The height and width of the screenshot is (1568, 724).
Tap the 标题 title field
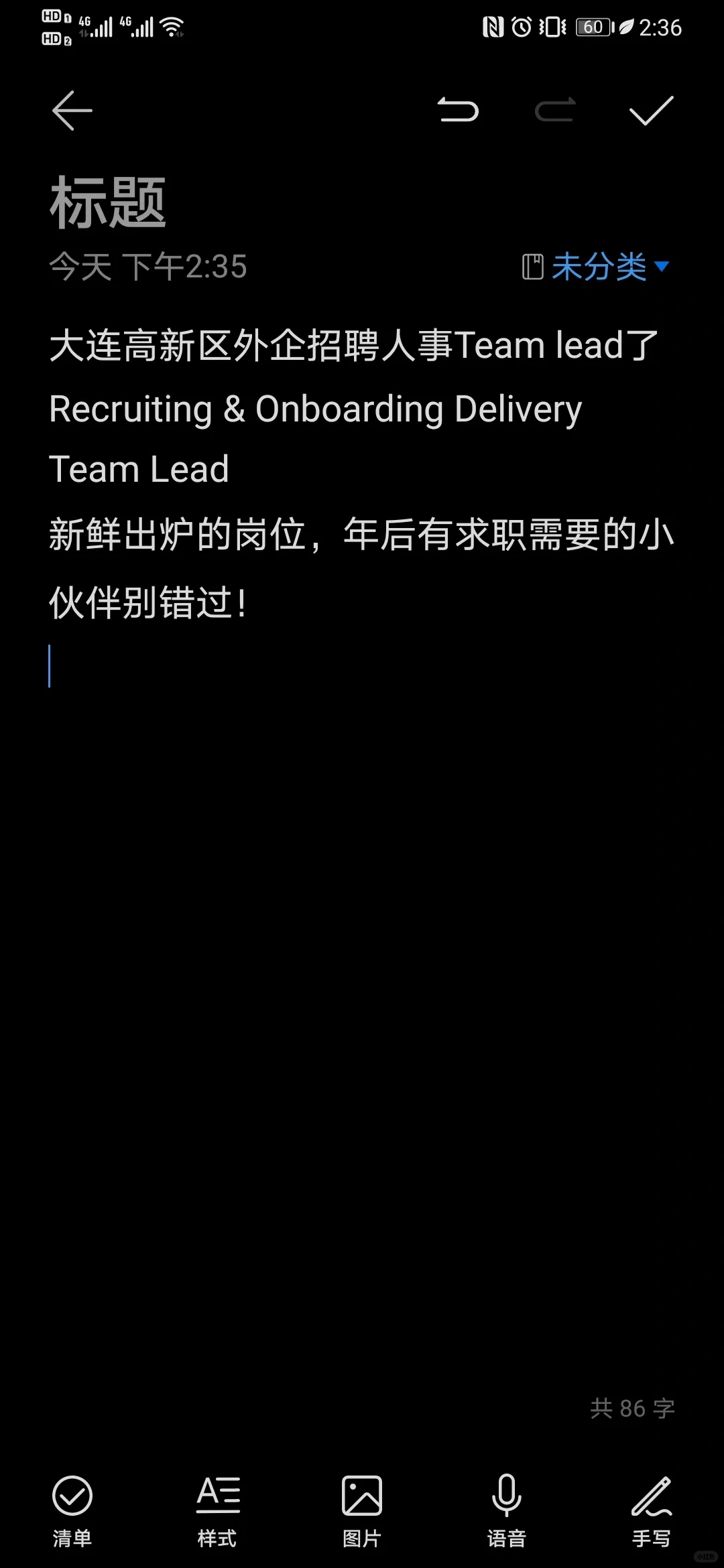(107, 202)
